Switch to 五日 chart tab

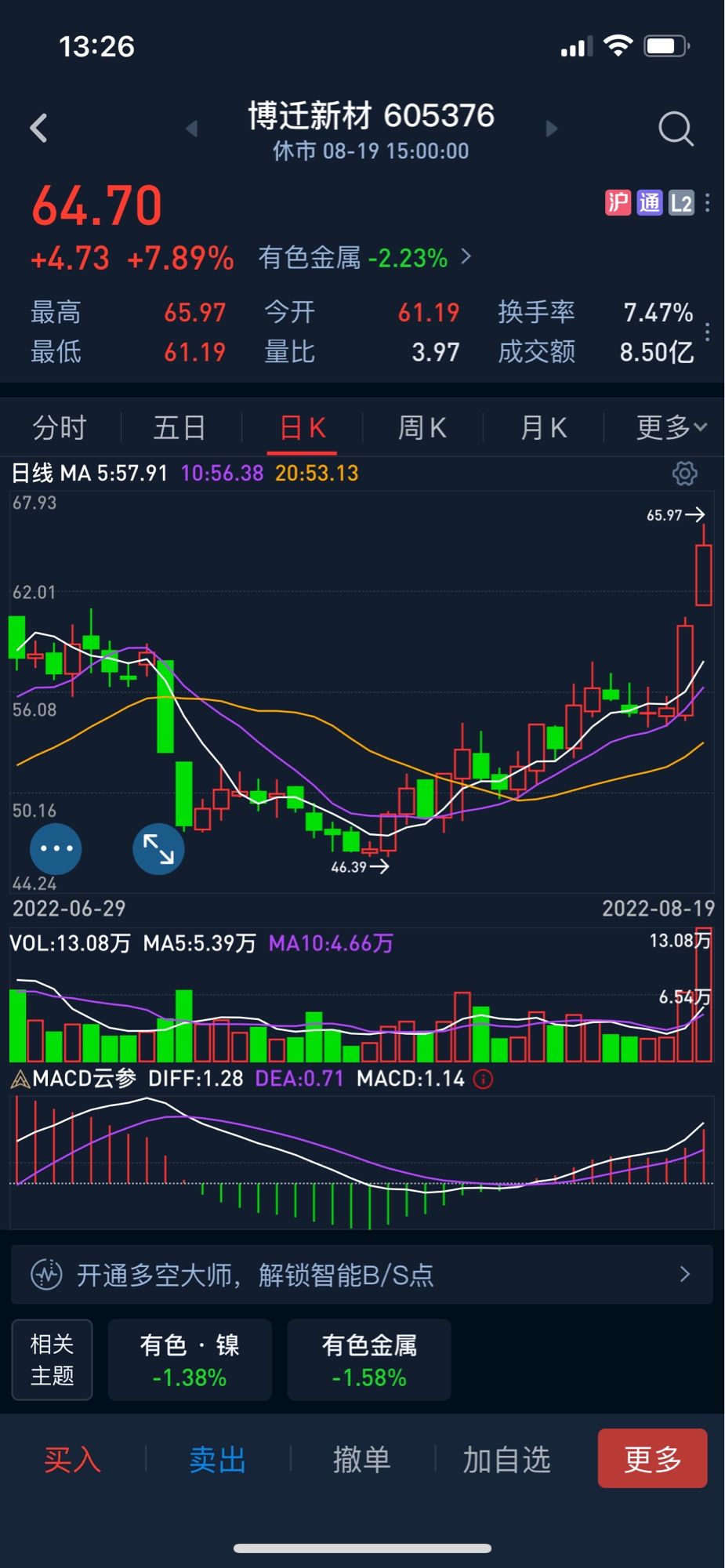tap(180, 428)
